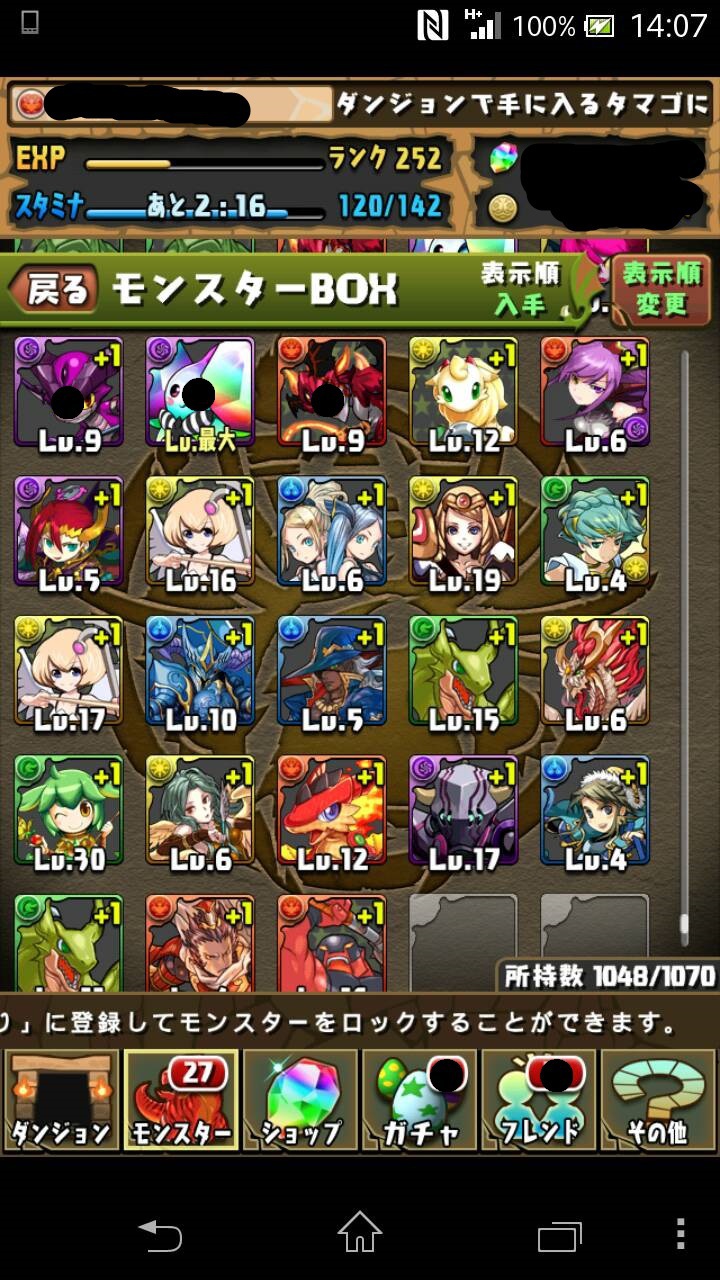This screenshot has width=720, height=1280.
Task: Select the green-haired girl at Lv.30
Action: pyautogui.click(x=68, y=810)
